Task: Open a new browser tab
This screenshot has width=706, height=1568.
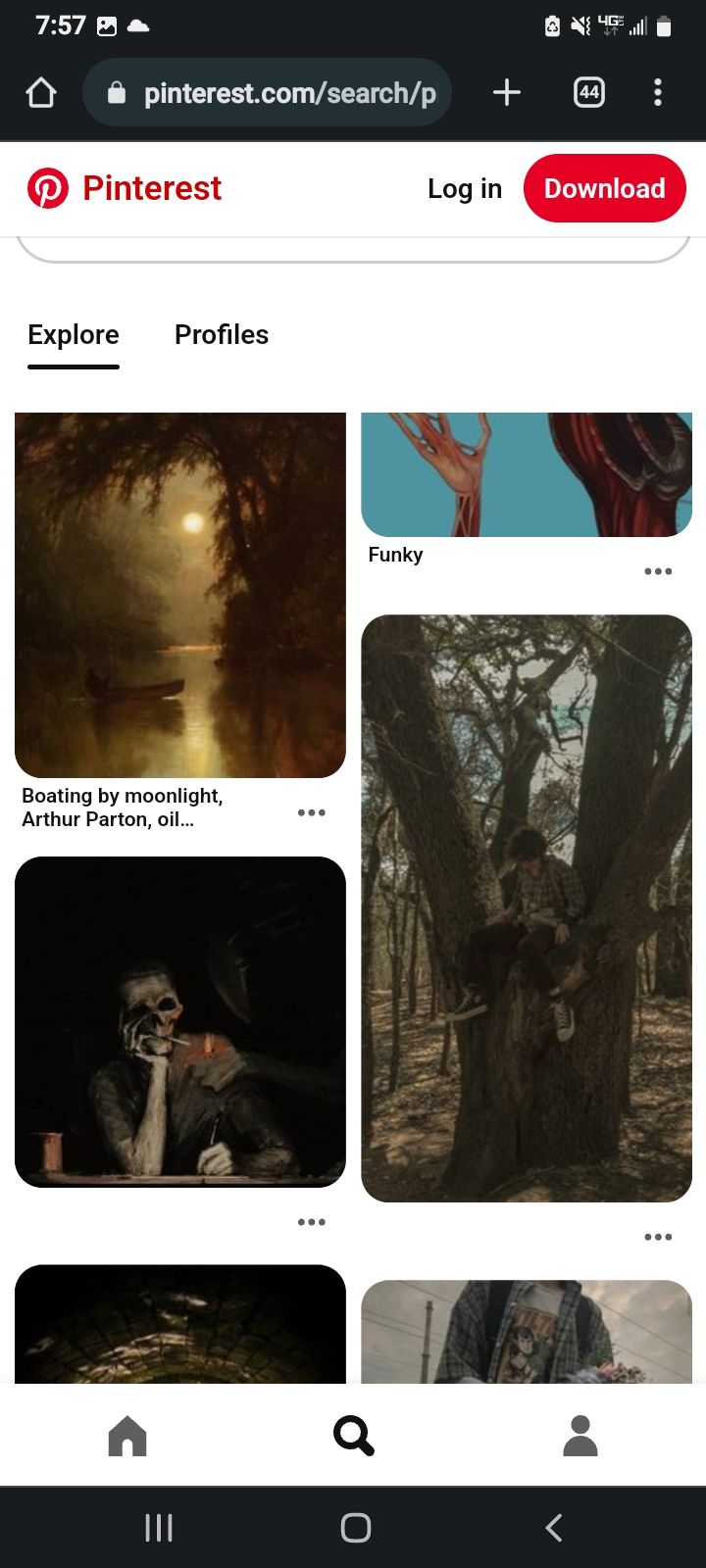Action: coord(507,93)
